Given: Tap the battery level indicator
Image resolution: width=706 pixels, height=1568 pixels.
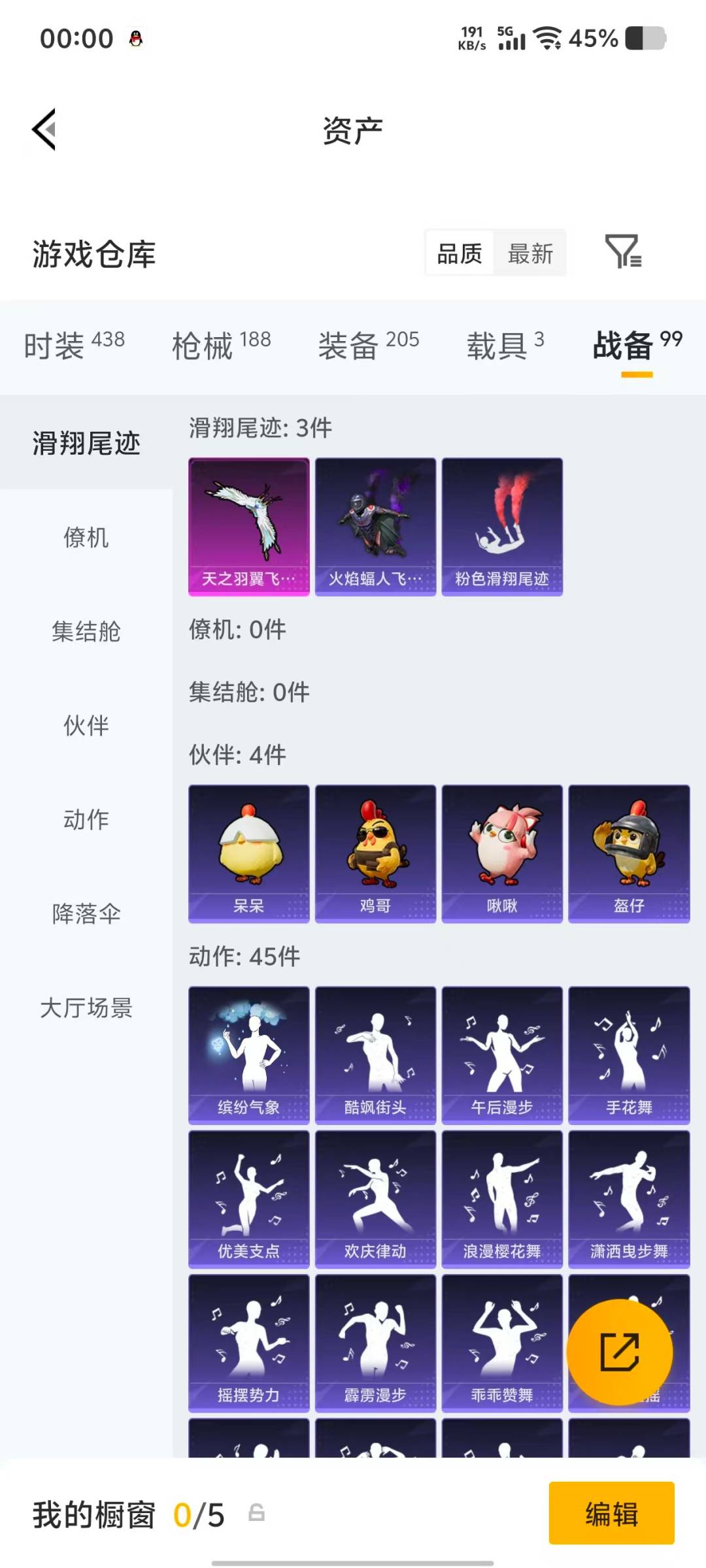Looking at the screenshot, I should click(644, 39).
